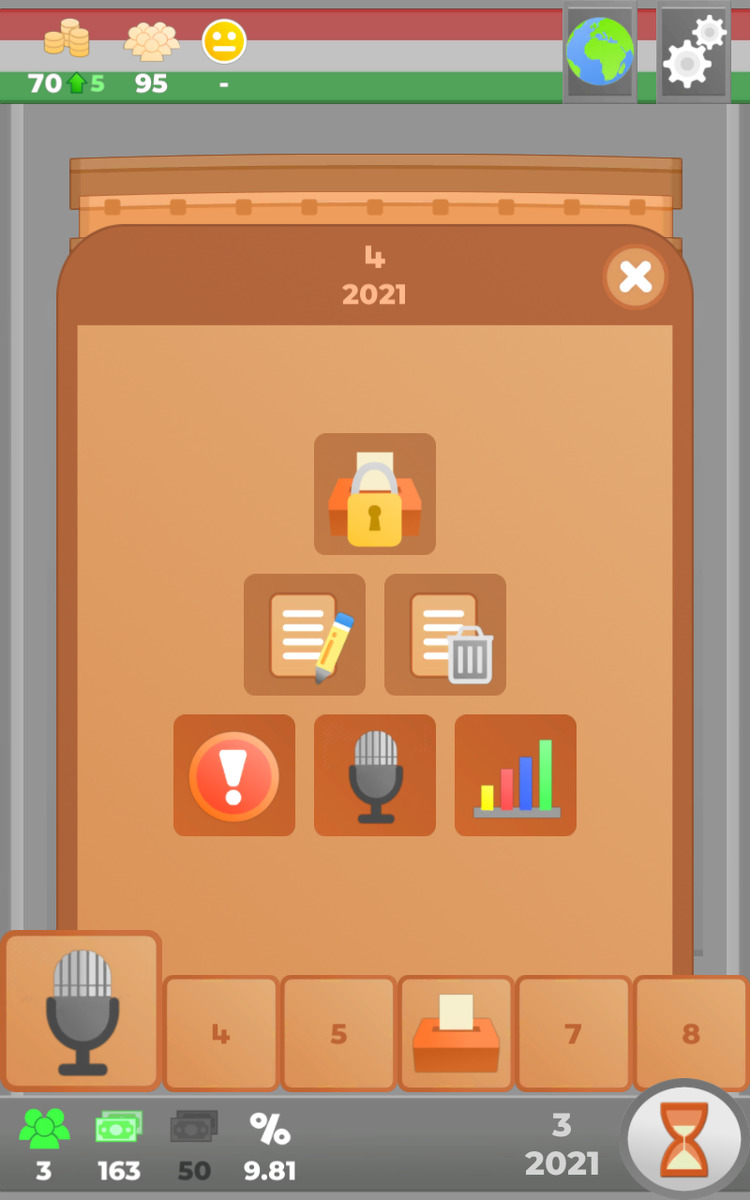Select the large microphone tile in timeline

tap(82, 1010)
